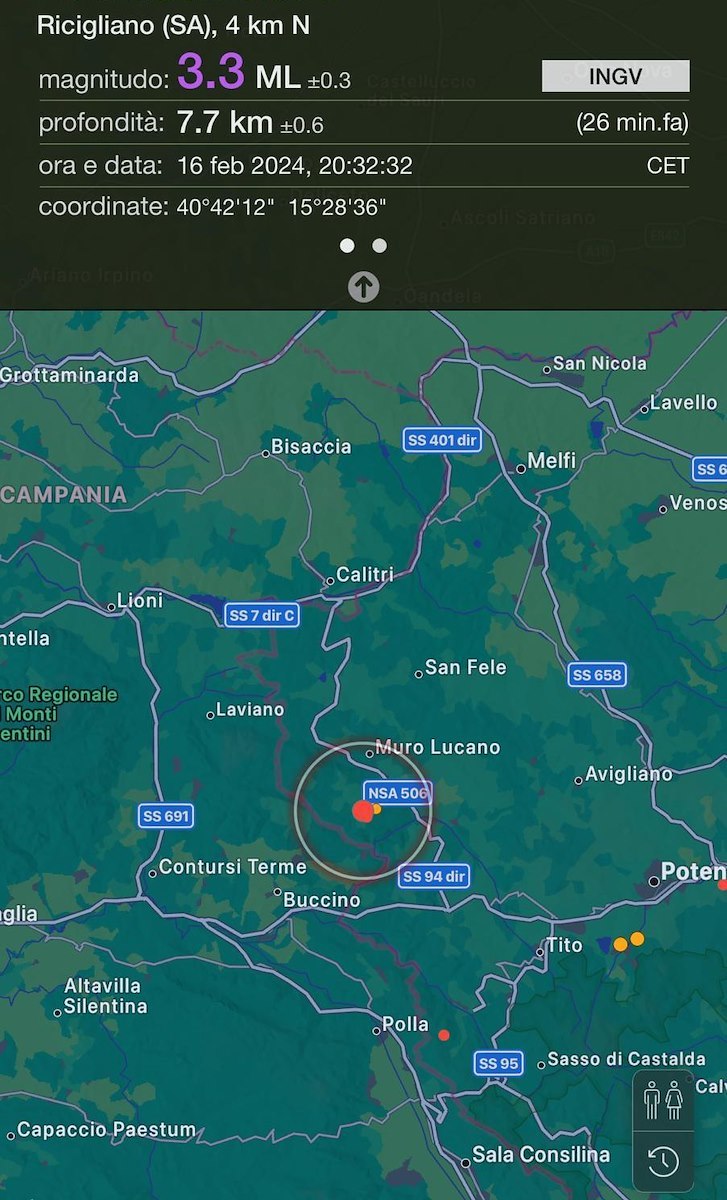Viewport: 727px width, 1200px height.
Task: Open the people icon in map controls
Action: pyautogui.click(x=663, y=1101)
